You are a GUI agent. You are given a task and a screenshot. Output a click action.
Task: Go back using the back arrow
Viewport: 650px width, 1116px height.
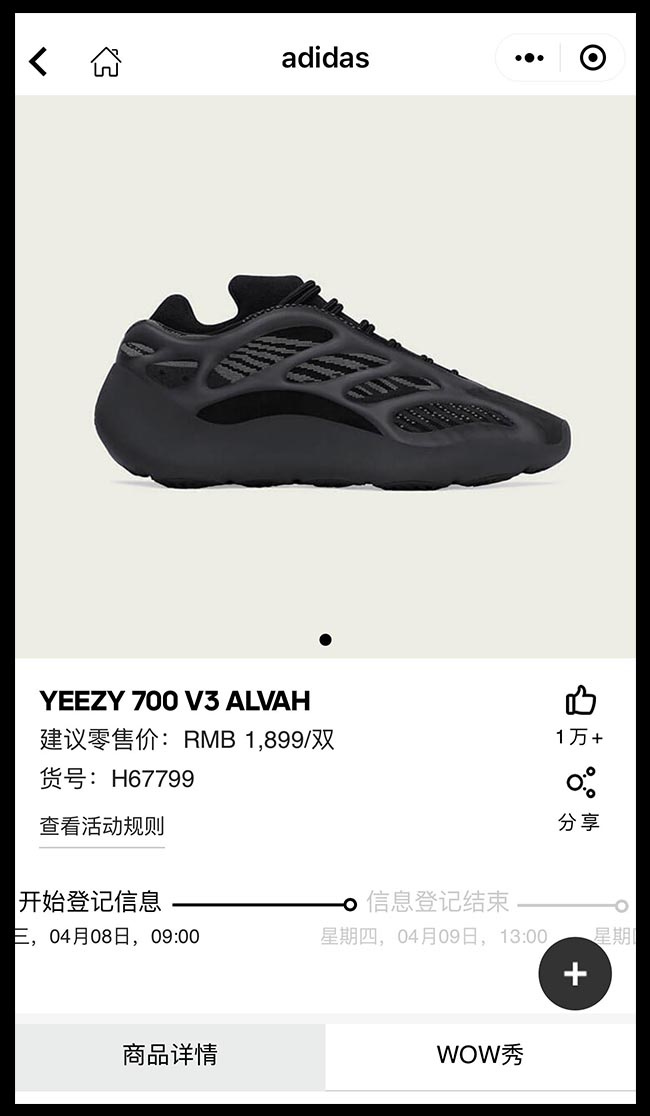tap(38, 61)
